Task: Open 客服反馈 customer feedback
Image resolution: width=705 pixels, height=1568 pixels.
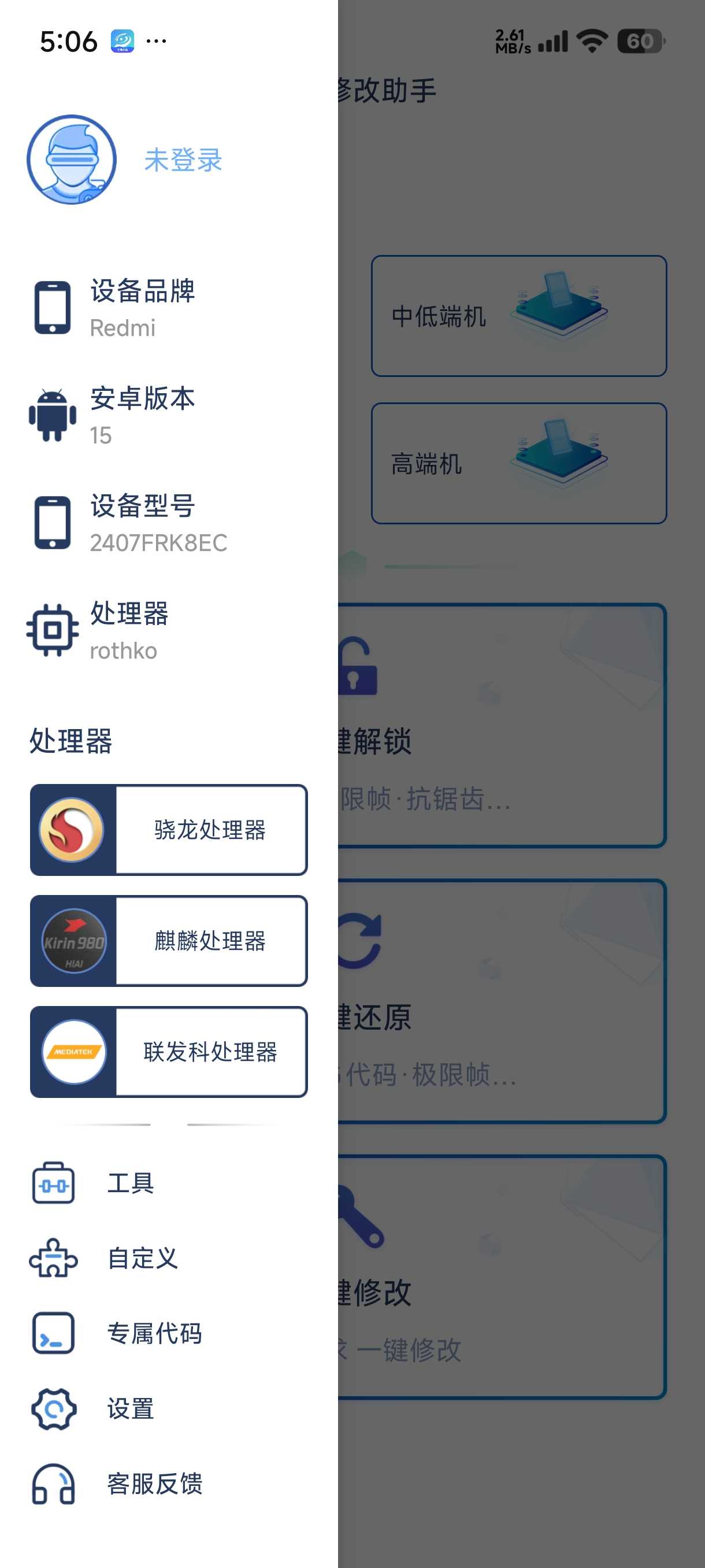Action: [x=154, y=1484]
